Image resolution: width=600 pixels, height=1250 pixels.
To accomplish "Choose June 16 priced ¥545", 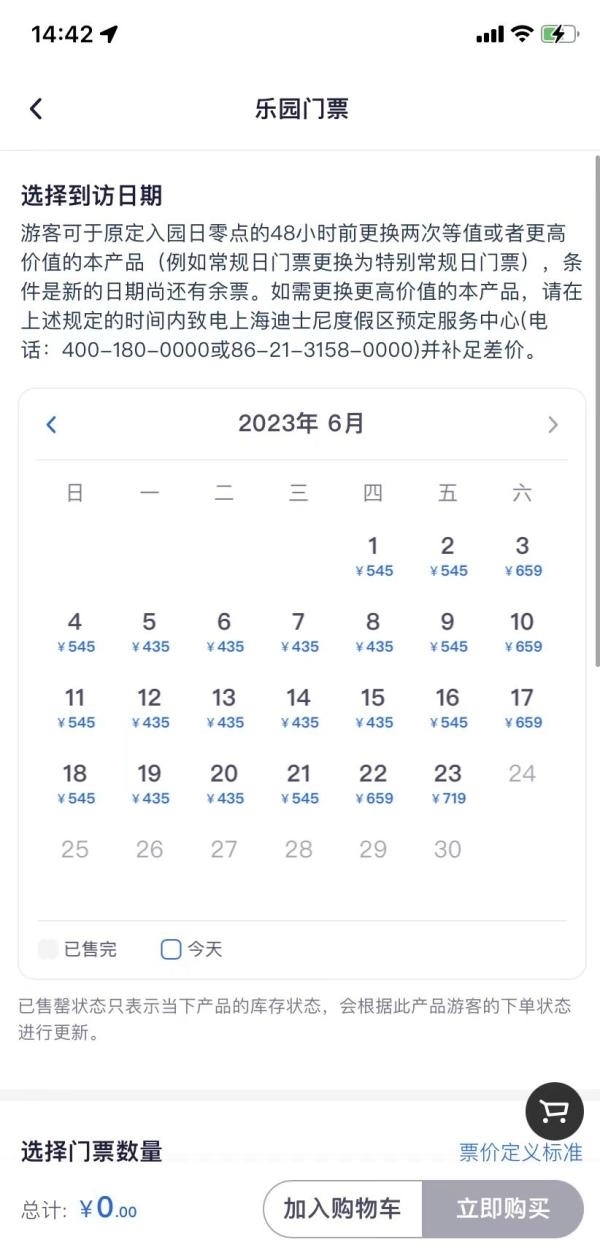I will 447,708.
